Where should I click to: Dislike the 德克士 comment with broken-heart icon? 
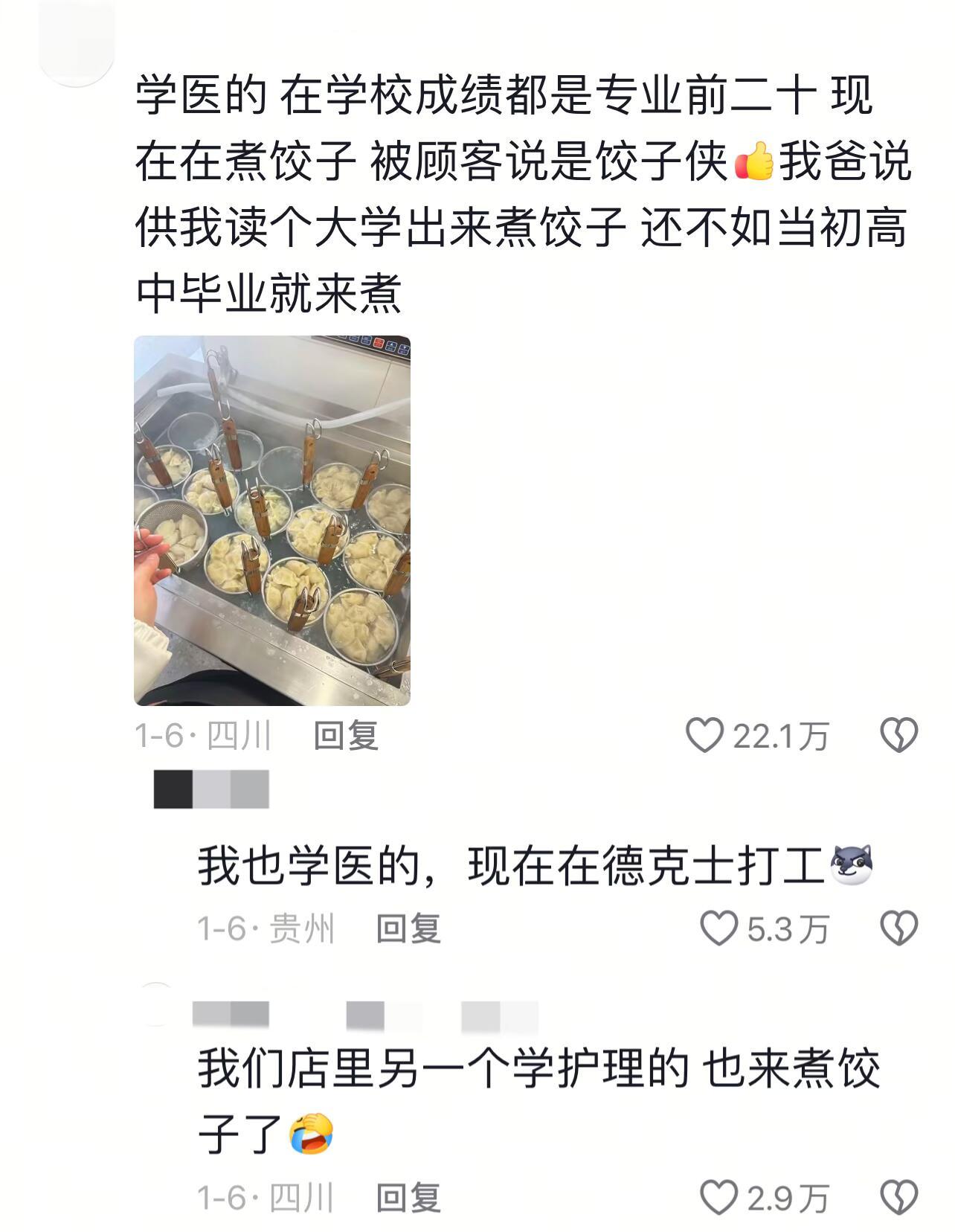900,927
